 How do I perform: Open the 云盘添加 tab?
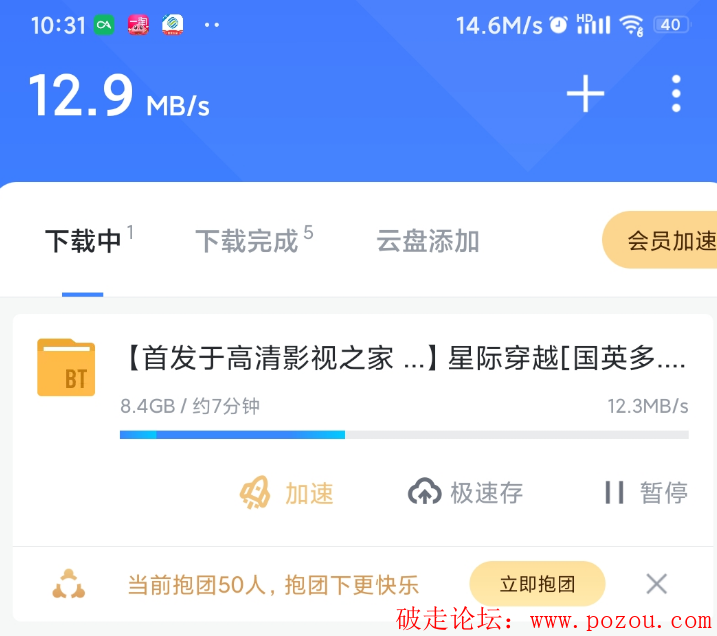click(427, 241)
